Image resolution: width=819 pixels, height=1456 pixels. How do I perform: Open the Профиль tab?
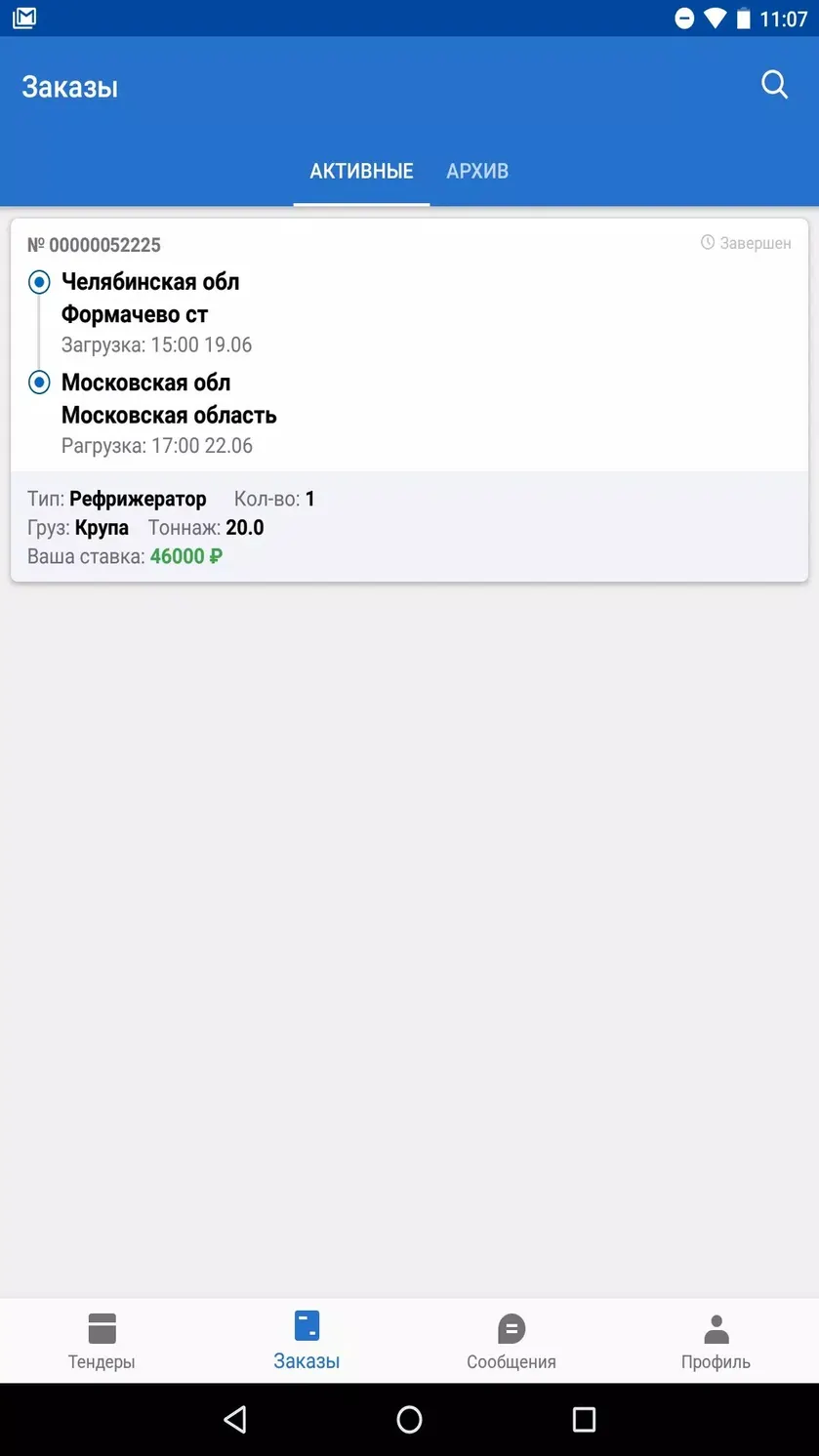click(716, 1342)
